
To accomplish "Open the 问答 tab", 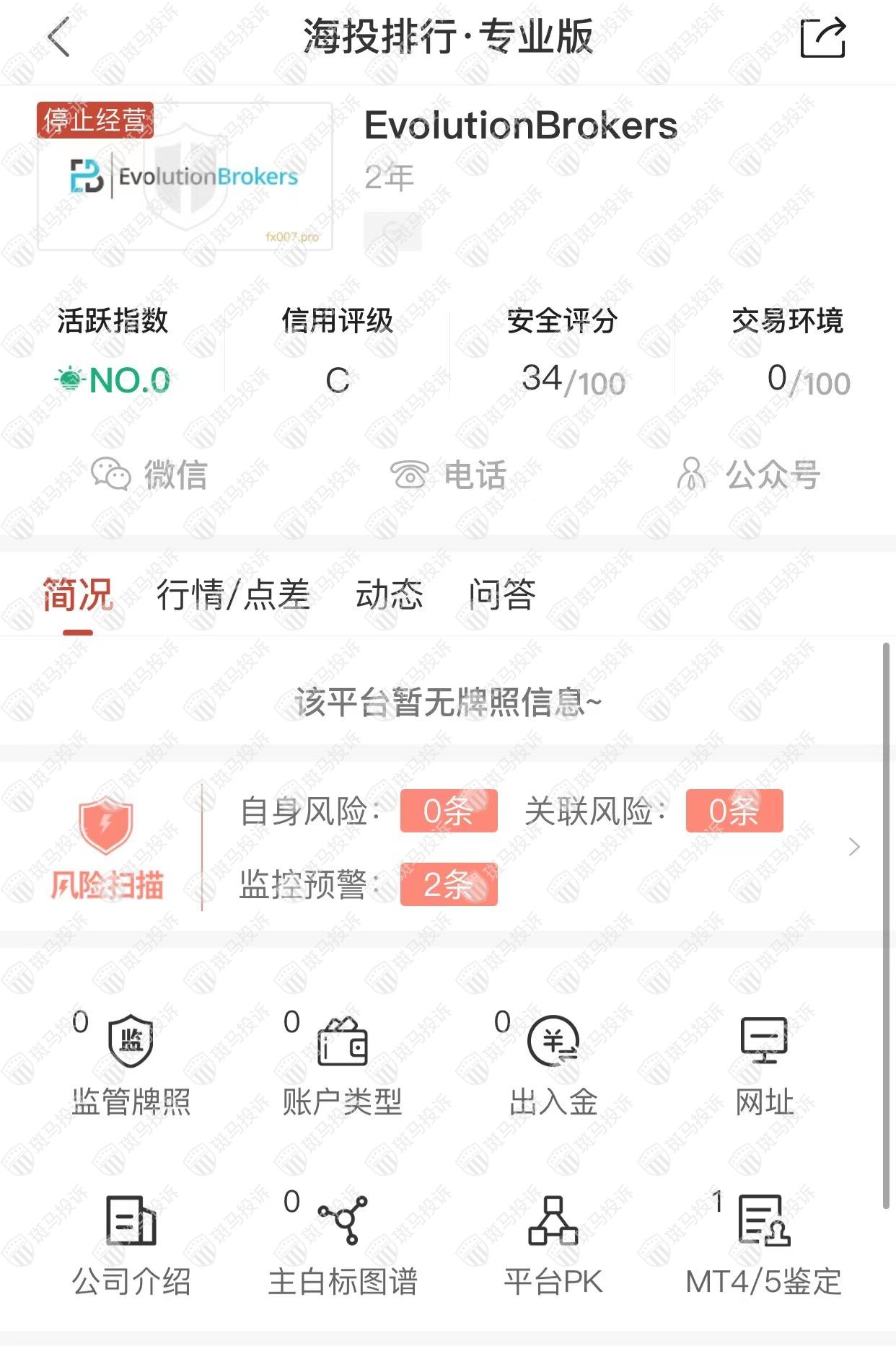I will coord(502,595).
